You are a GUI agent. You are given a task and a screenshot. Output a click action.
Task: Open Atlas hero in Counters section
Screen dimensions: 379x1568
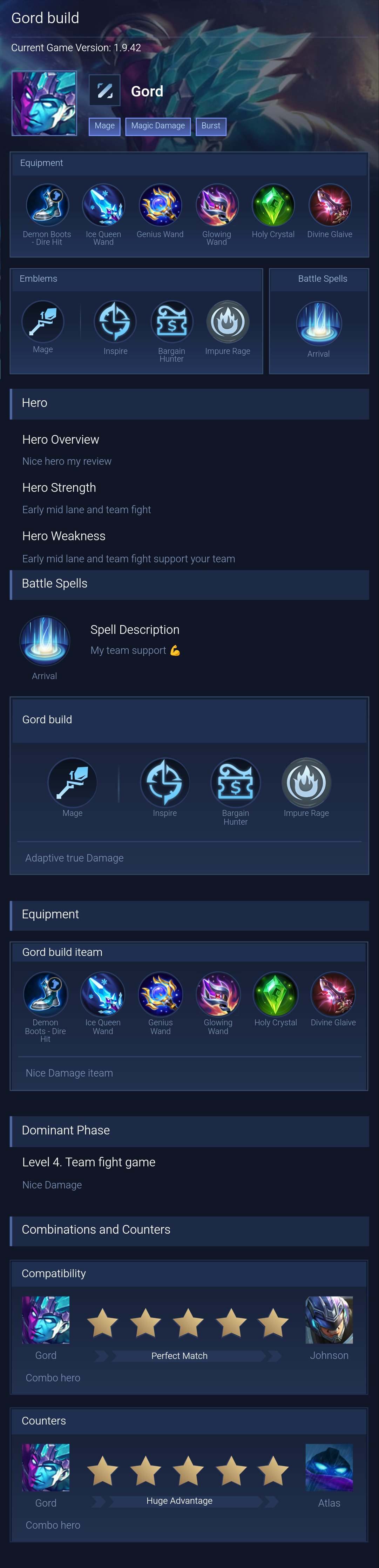(329, 1468)
